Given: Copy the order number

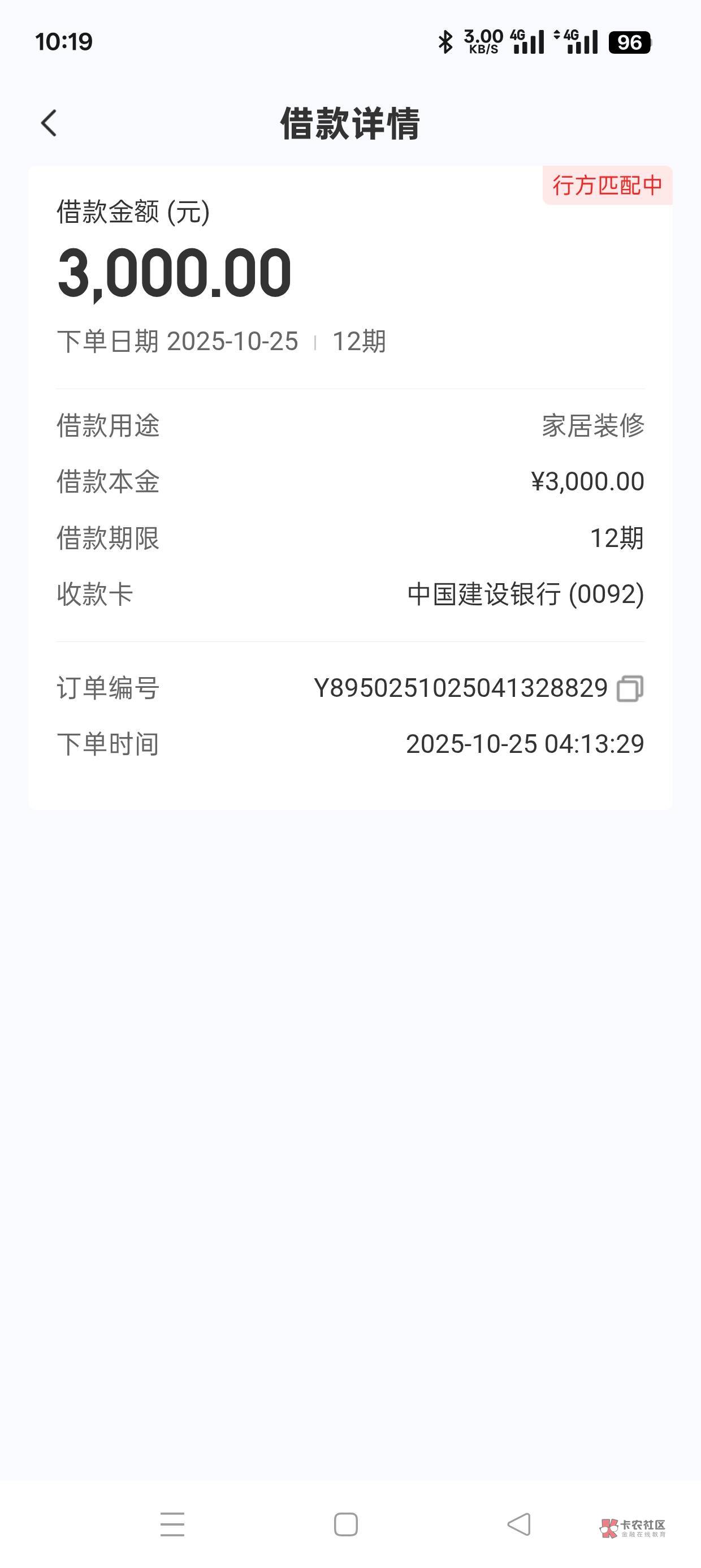Looking at the screenshot, I should [630, 688].
